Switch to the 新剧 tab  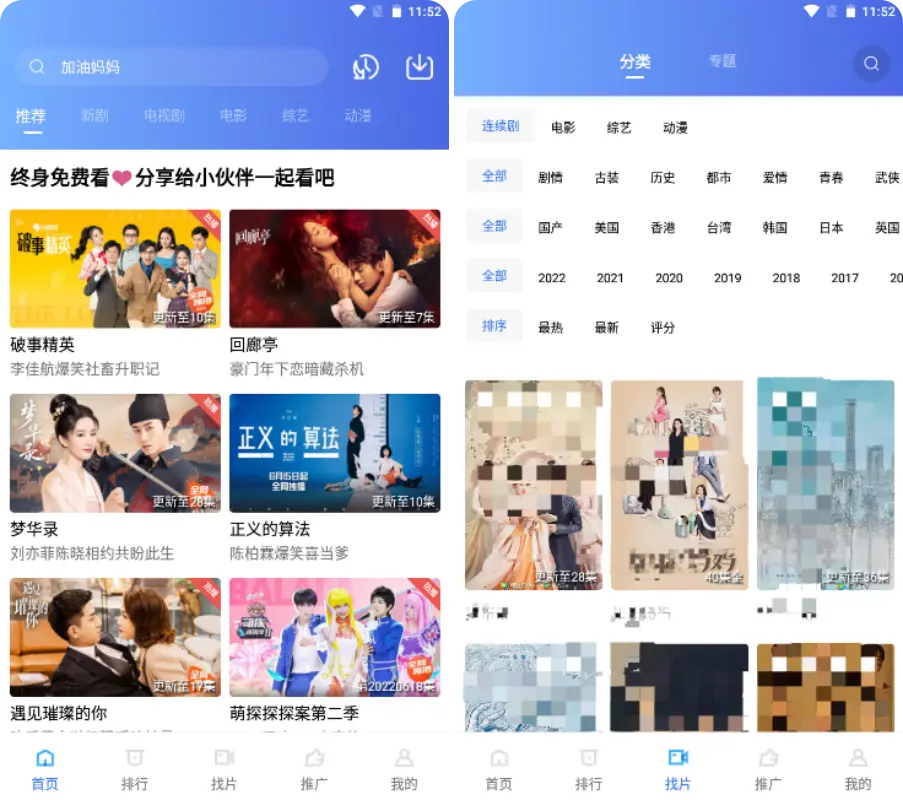point(95,116)
